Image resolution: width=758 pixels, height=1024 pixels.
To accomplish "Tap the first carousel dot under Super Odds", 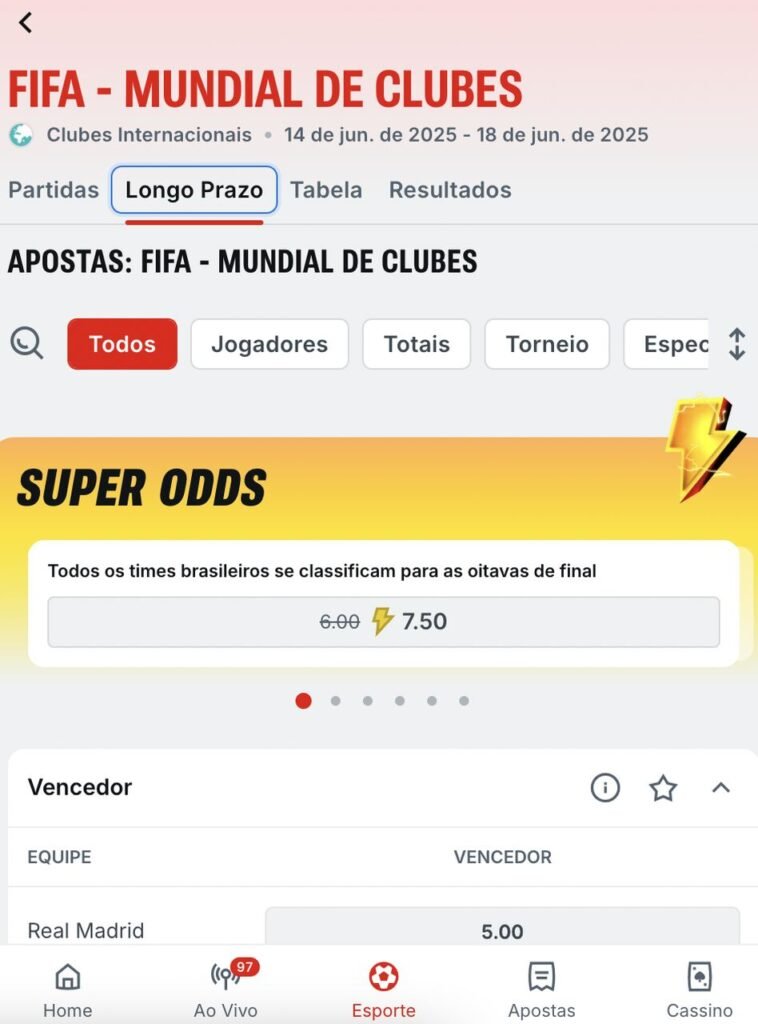I will pyautogui.click(x=303, y=701).
